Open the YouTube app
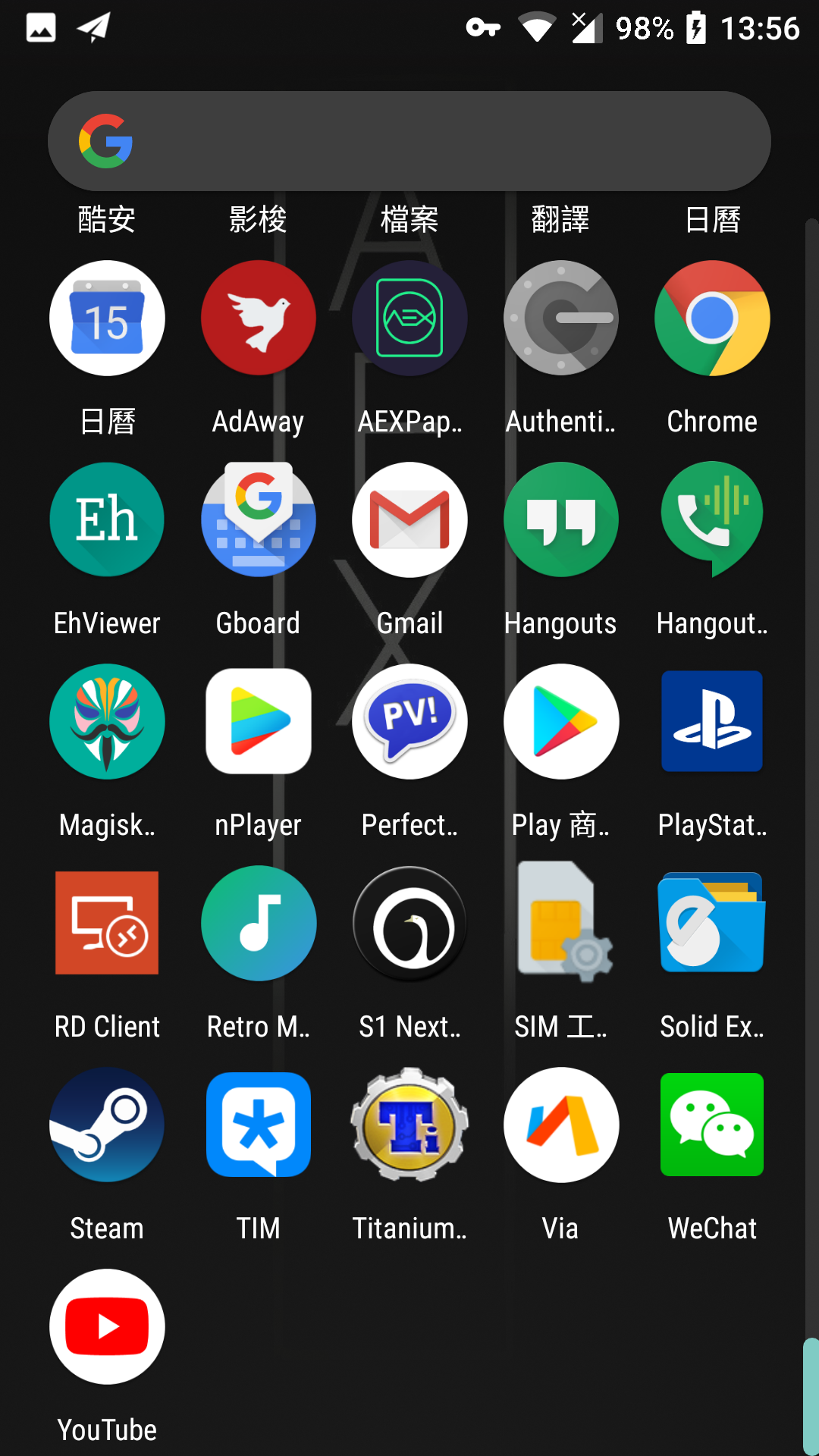The width and height of the screenshot is (819, 1456). tap(107, 1327)
